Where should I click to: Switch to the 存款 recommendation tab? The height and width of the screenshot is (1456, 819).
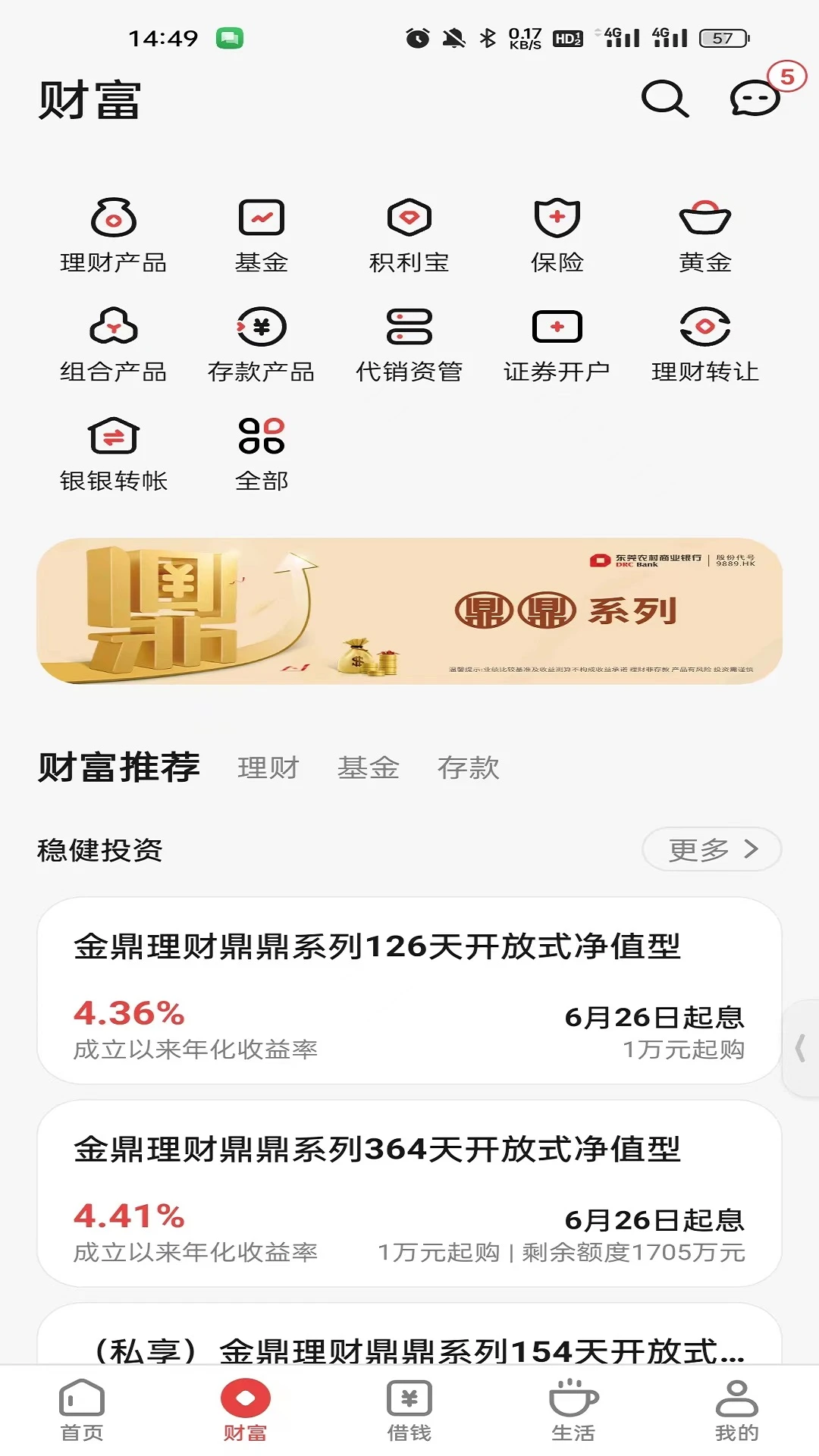468,768
